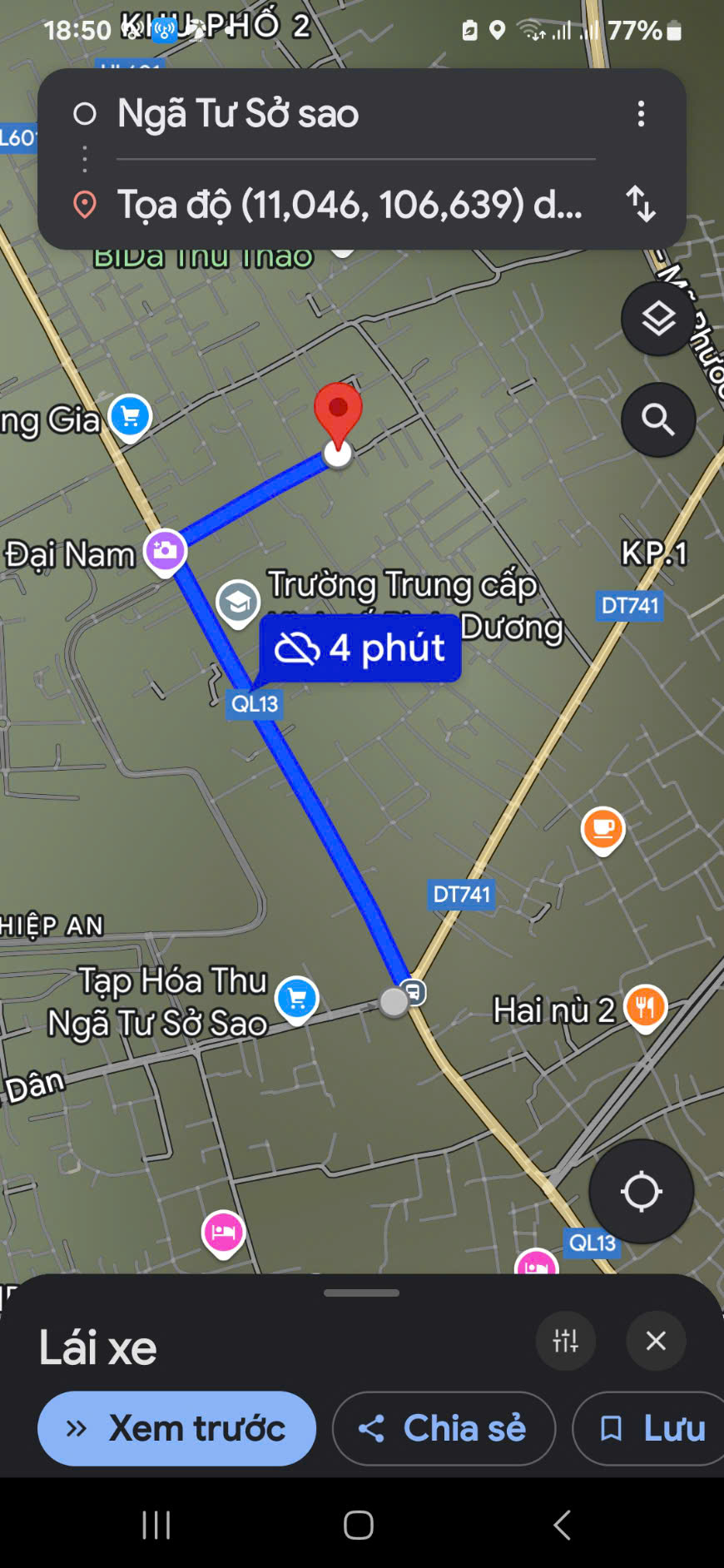Image resolution: width=724 pixels, height=1568 pixels.
Task: Edit the starting point Ngã Tư Sở sao
Action: pos(356,114)
